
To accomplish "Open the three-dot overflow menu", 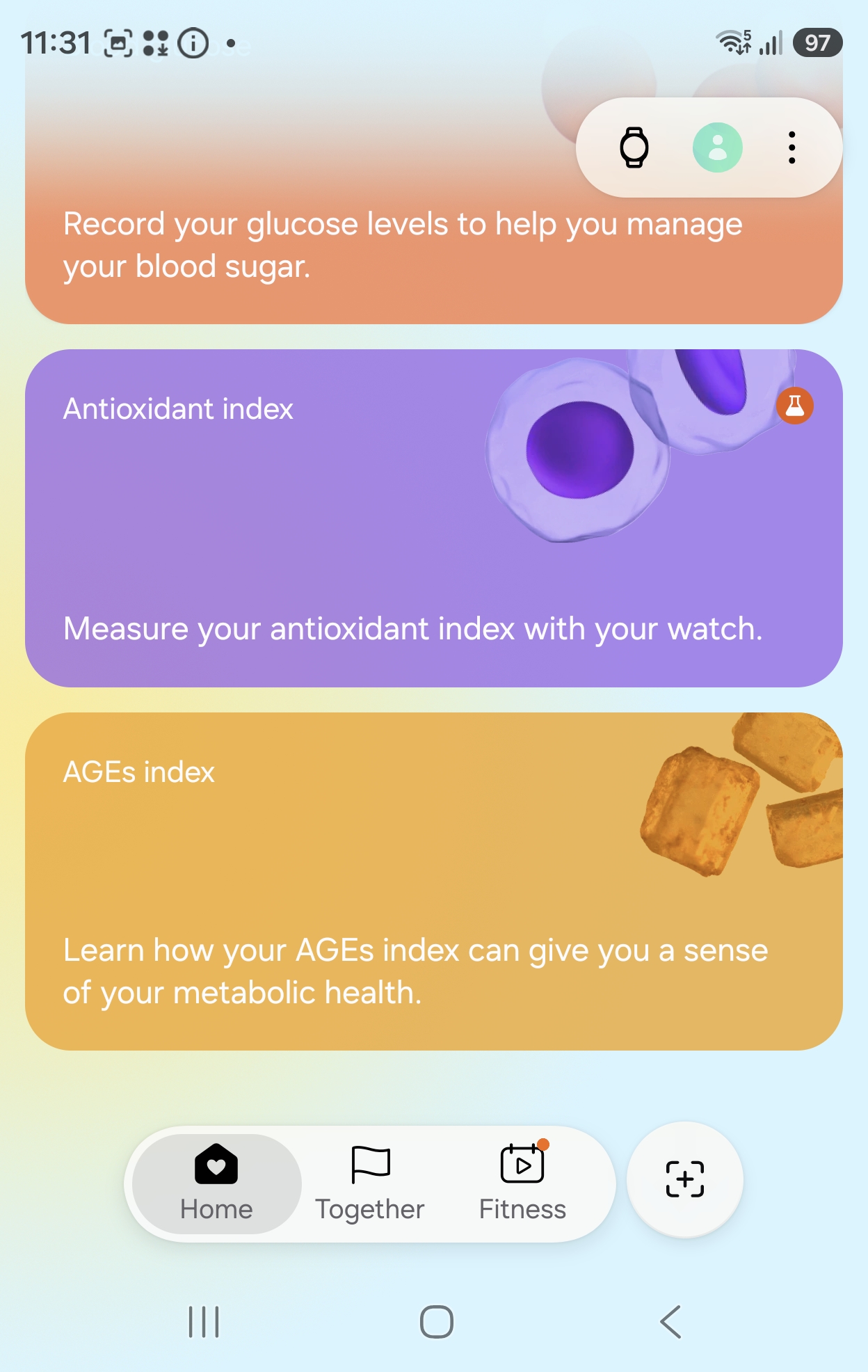I will click(x=791, y=147).
